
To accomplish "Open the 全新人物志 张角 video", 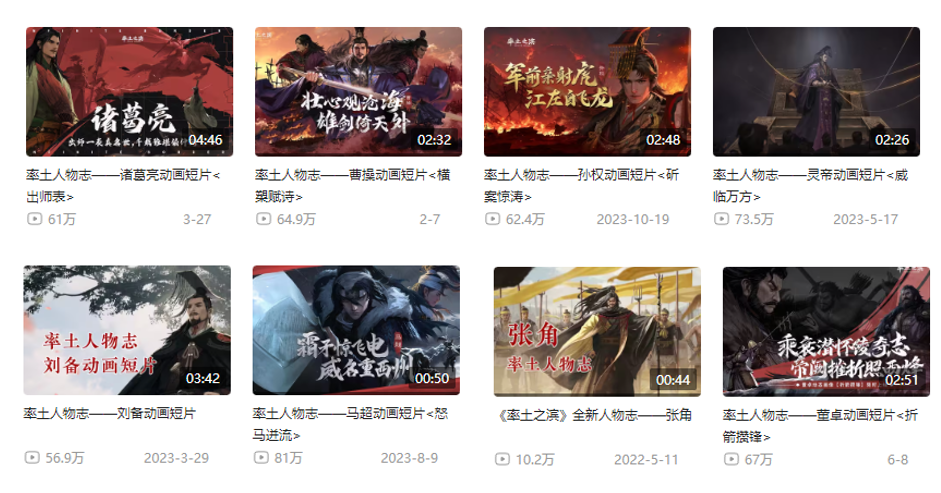I will [x=597, y=331].
